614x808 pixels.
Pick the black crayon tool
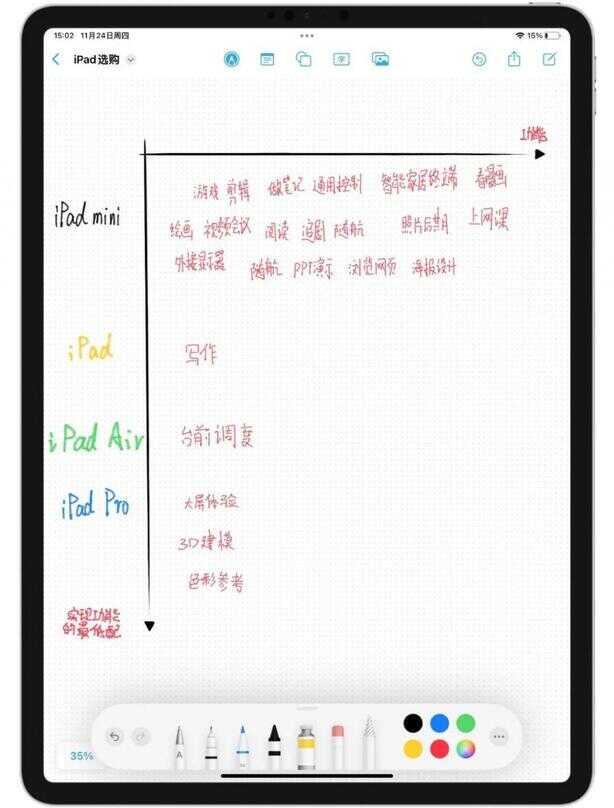(273, 745)
